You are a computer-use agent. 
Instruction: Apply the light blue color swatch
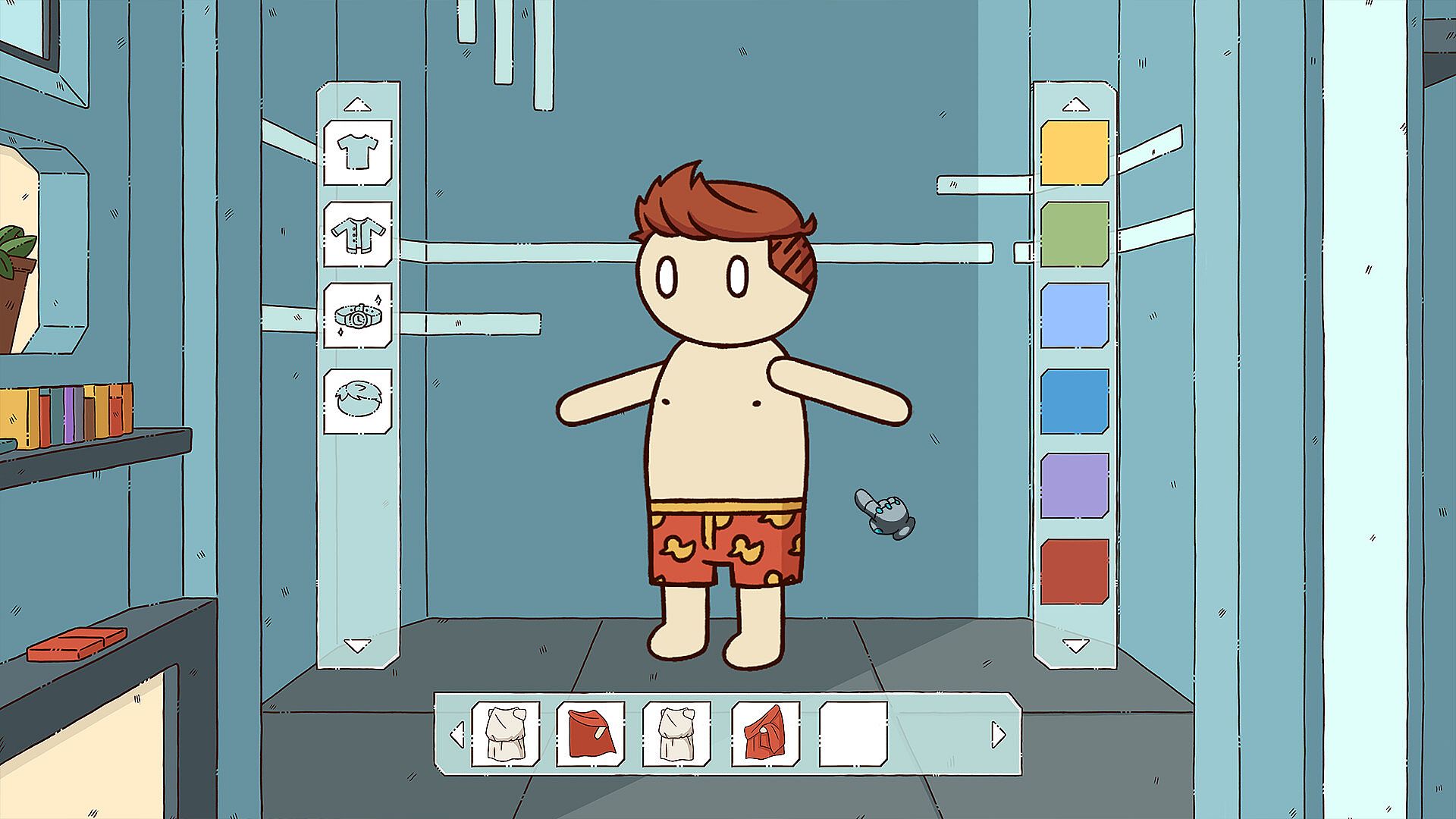pyautogui.click(x=1075, y=315)
